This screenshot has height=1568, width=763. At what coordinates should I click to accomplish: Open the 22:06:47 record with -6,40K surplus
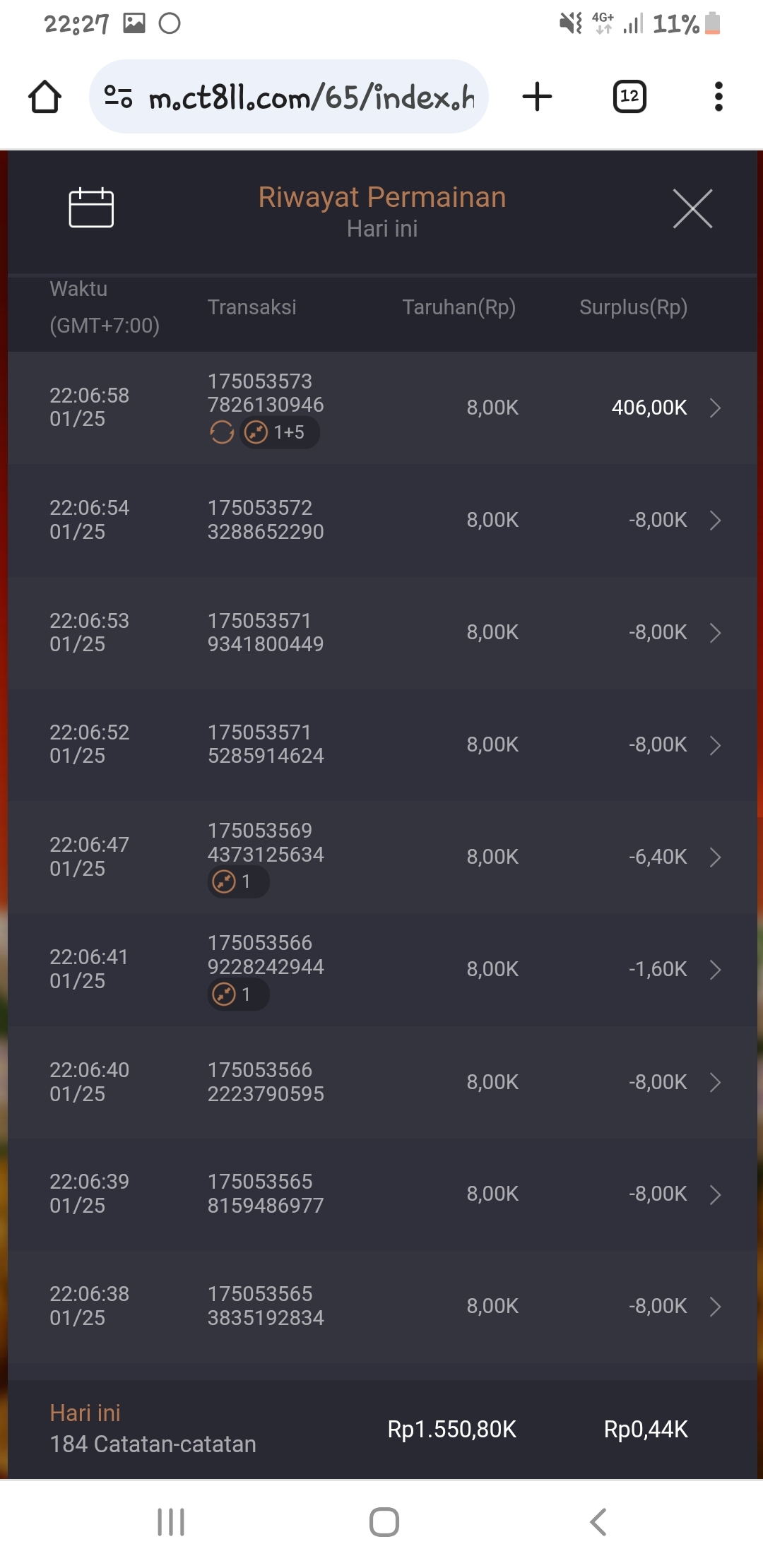[714, 857]
